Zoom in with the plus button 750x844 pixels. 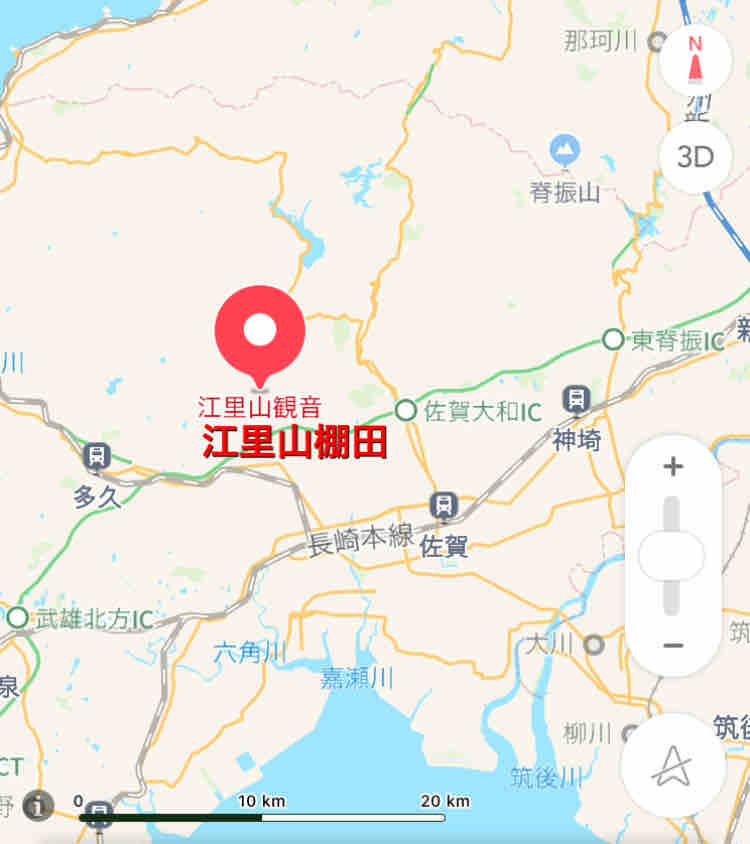[x=673, y=466]
